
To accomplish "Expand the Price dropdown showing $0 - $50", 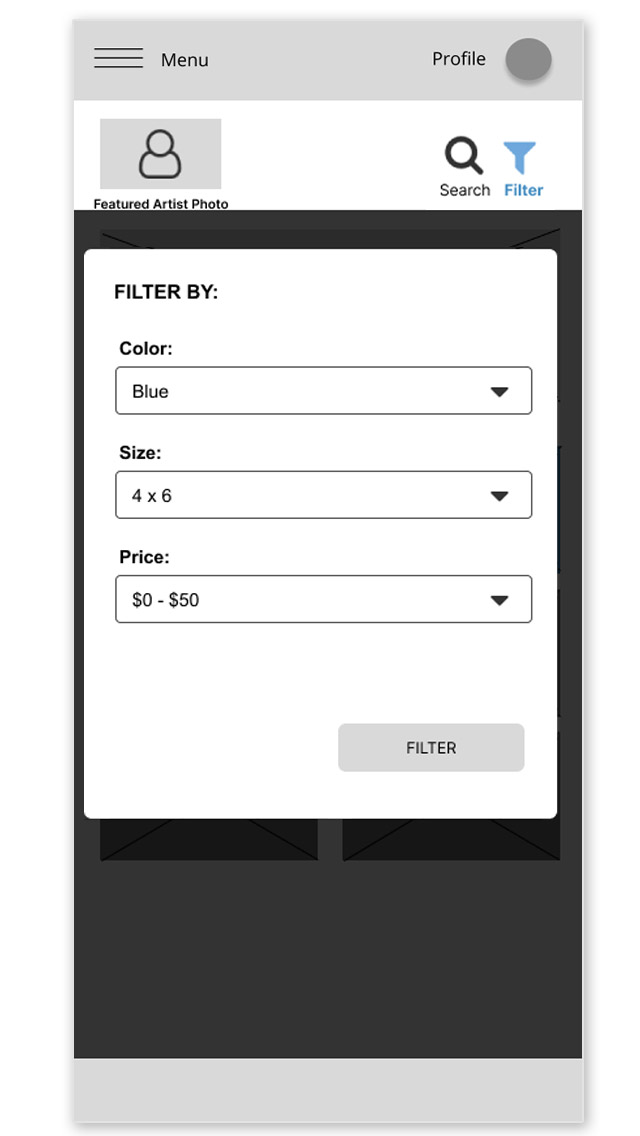I will pyautogui.click(x=323, y=599).
